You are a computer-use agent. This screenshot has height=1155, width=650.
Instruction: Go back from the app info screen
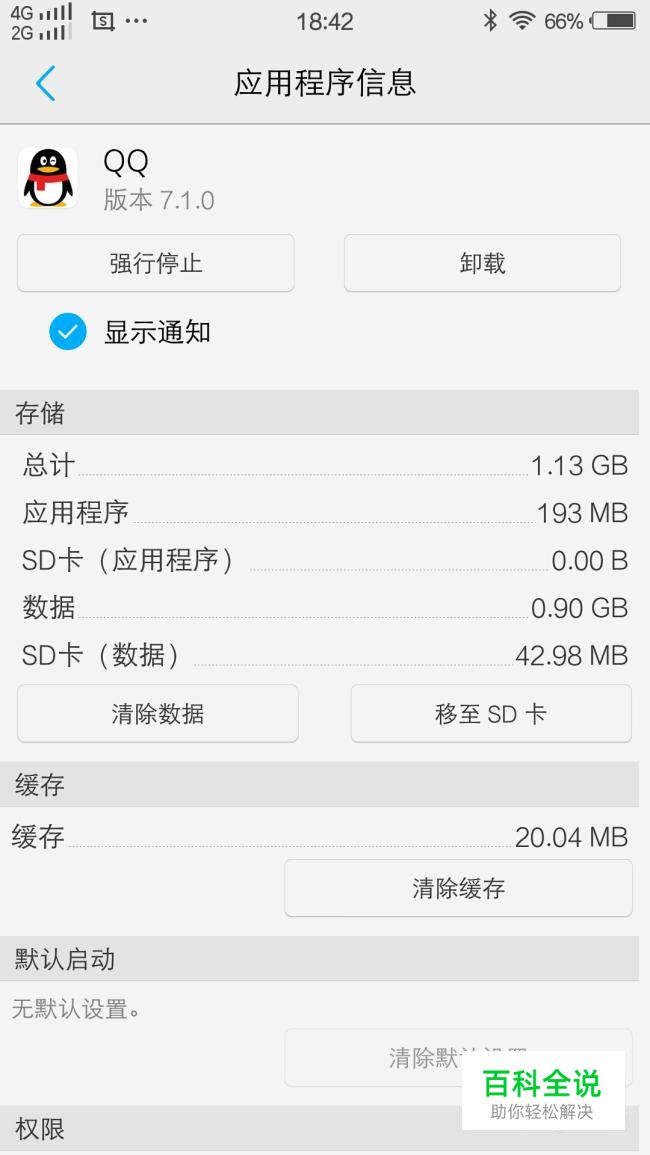46,83
